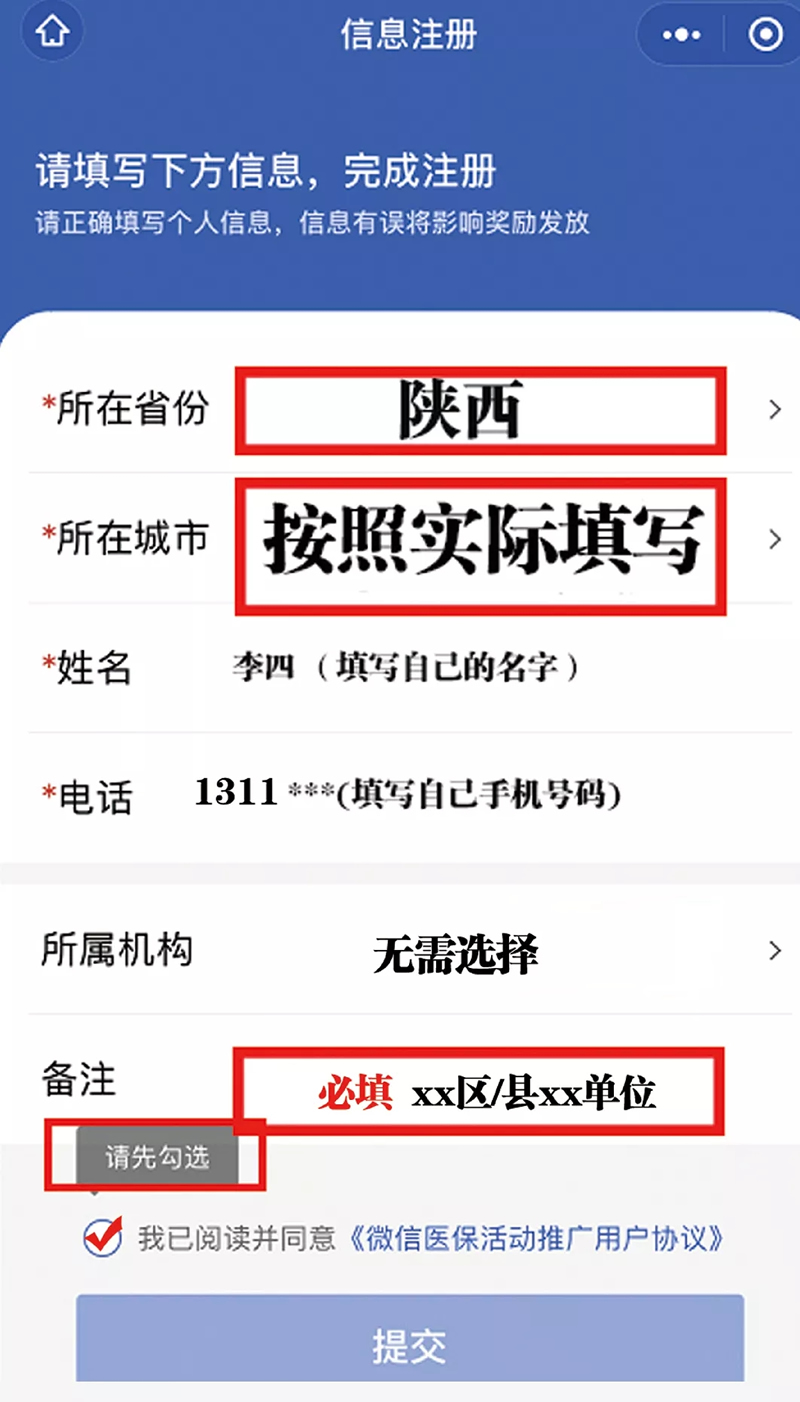Tap the 电话 phone number field
The image size is (800, 1402).
(412, 797)
